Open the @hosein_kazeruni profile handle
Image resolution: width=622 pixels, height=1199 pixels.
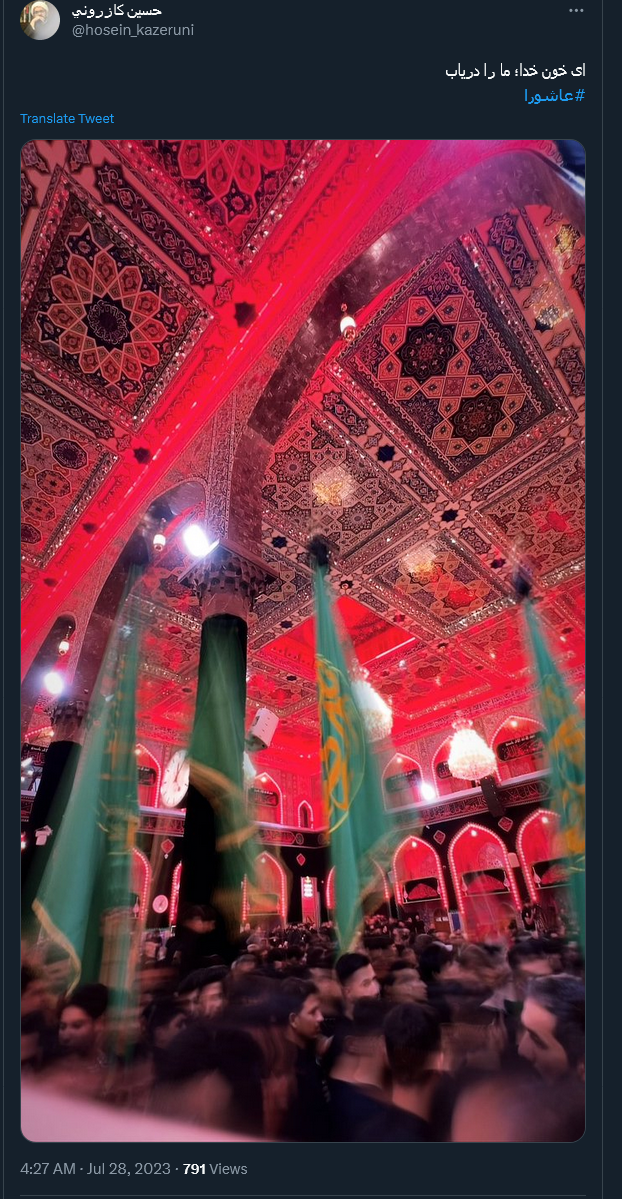pos(133,30)
